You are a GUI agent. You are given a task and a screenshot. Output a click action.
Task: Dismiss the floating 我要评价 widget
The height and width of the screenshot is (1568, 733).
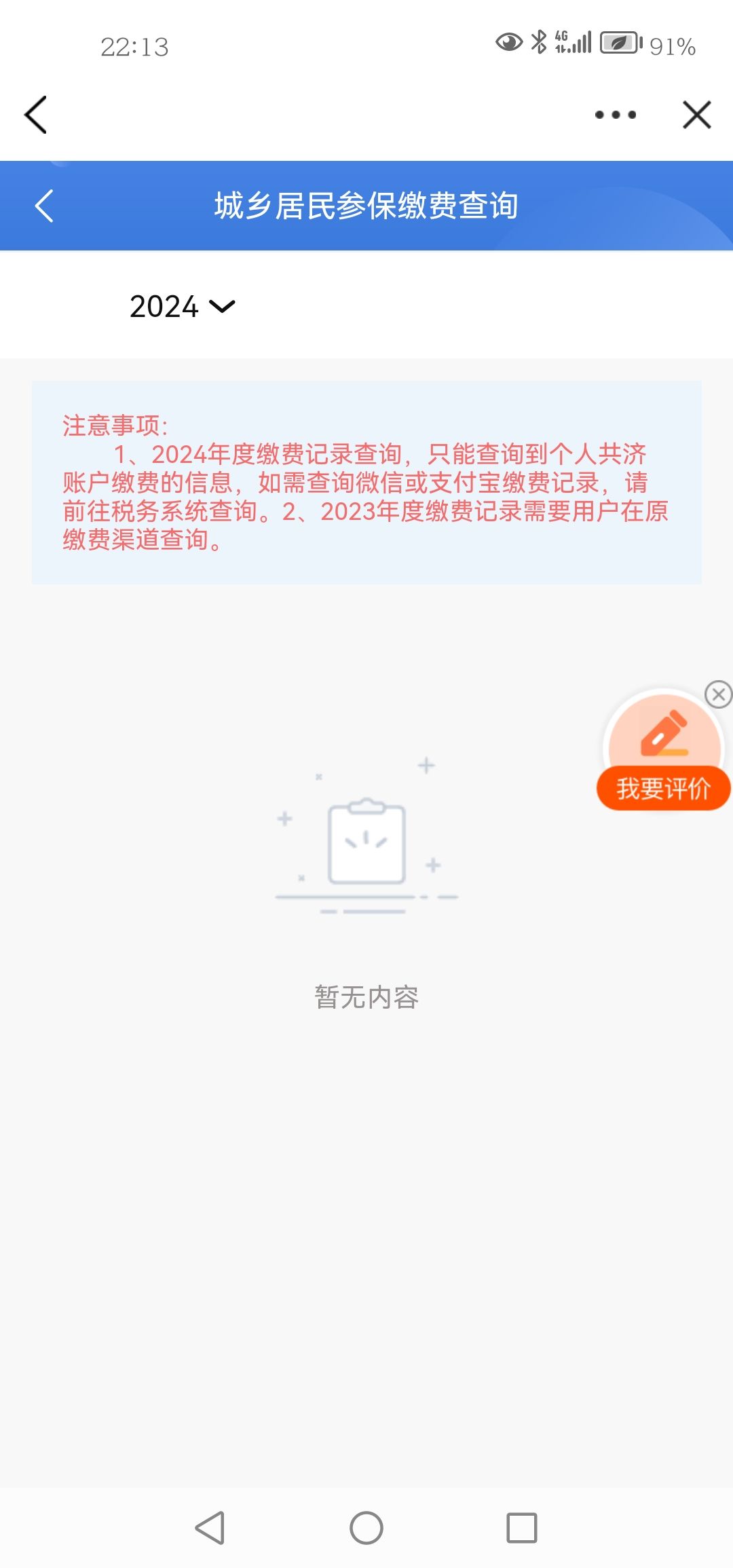point(718,694)
